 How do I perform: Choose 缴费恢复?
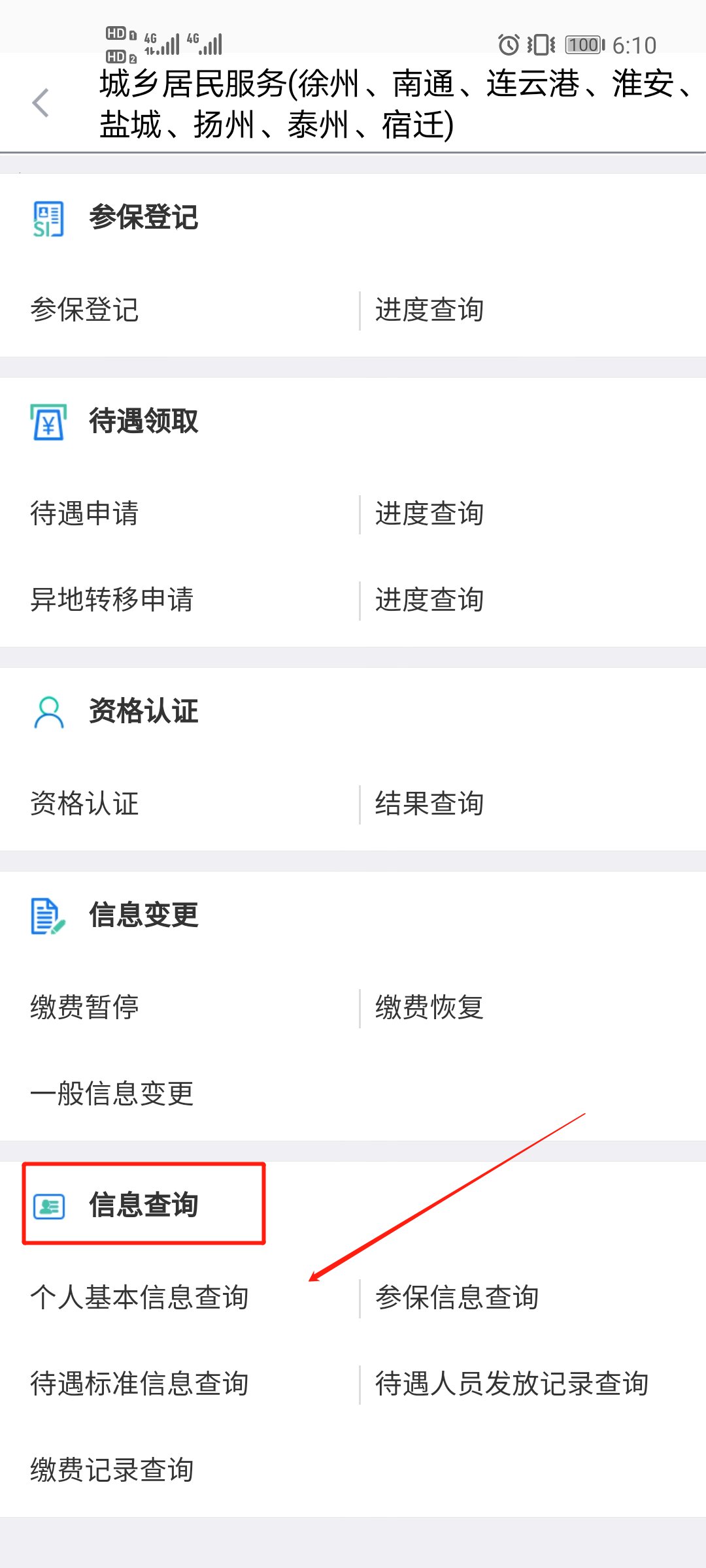[x=429, y=1007]
